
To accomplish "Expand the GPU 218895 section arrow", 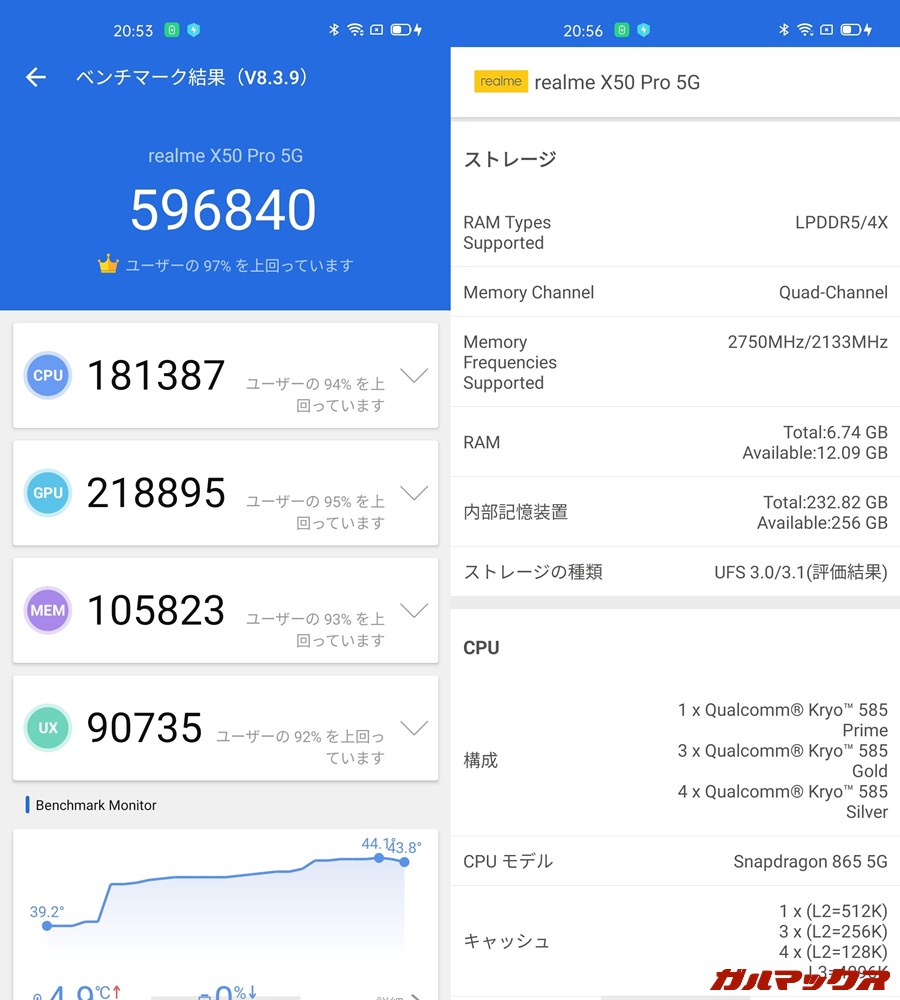I will pyautogui.click(x=415, y=492).
